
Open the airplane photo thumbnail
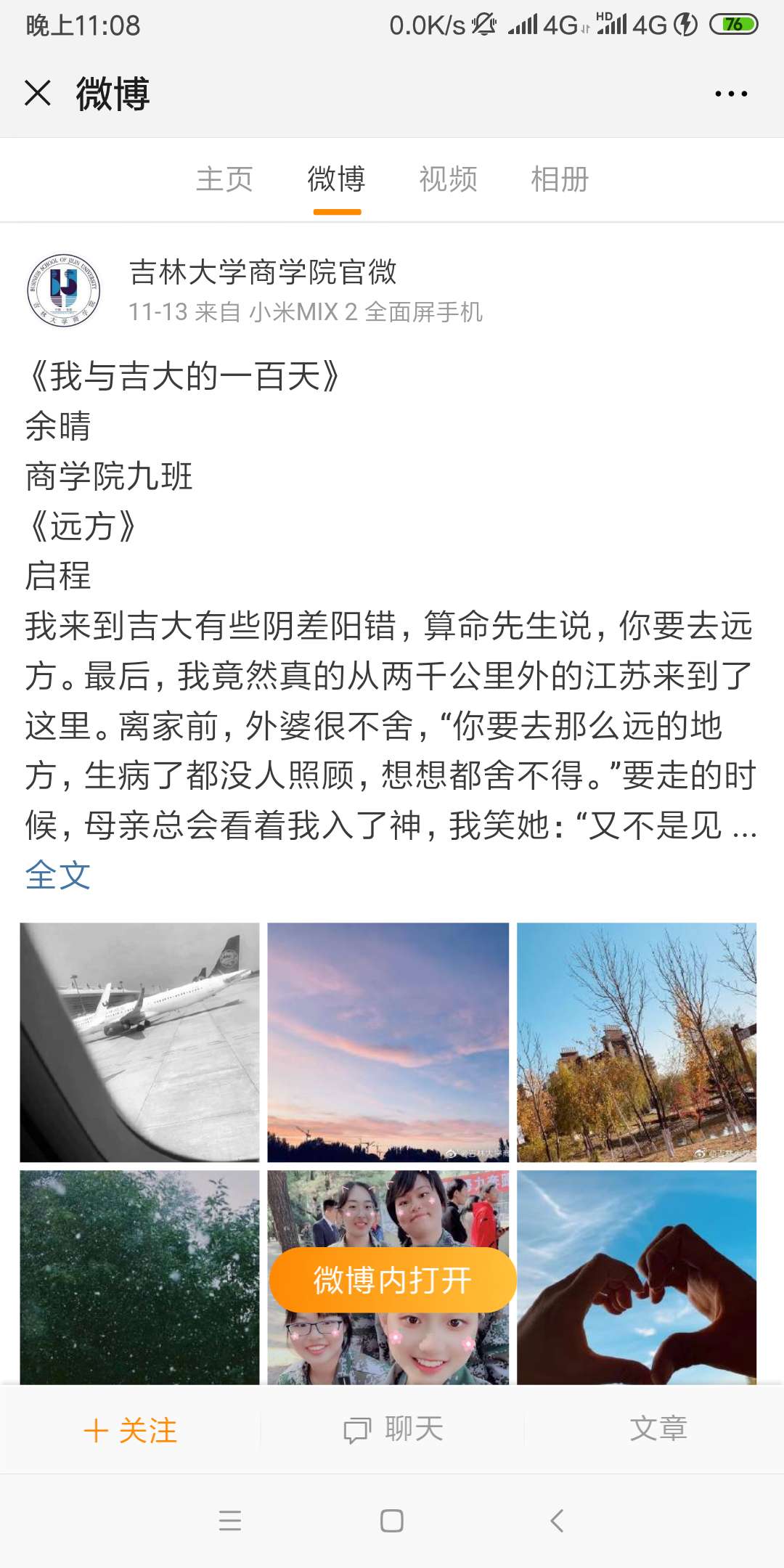click(x=139, y=1042)
